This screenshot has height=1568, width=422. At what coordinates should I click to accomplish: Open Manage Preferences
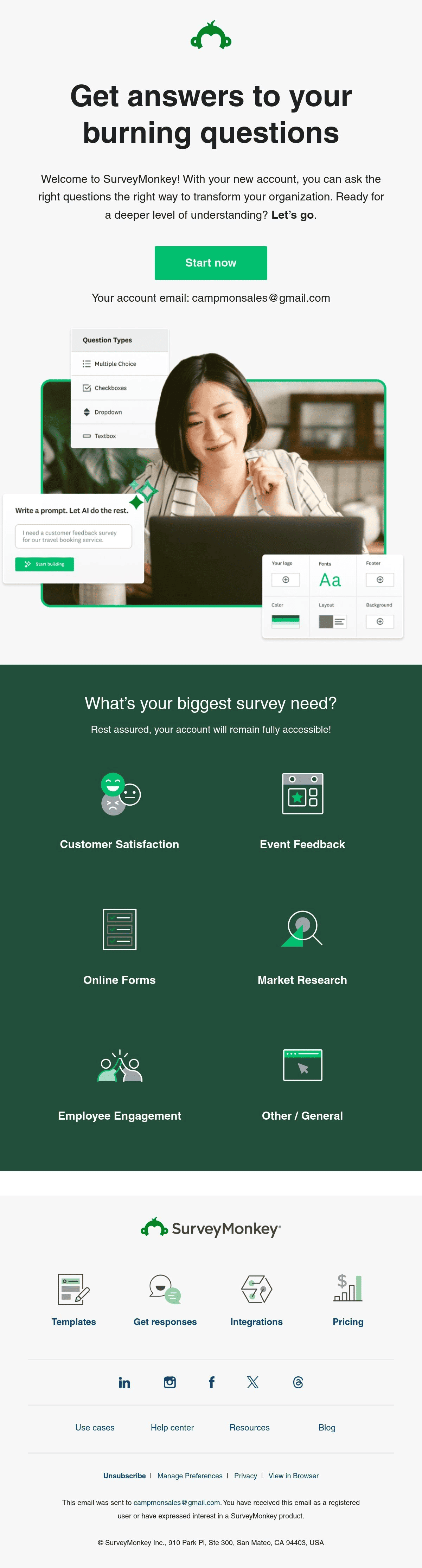tap(190, 1476)
